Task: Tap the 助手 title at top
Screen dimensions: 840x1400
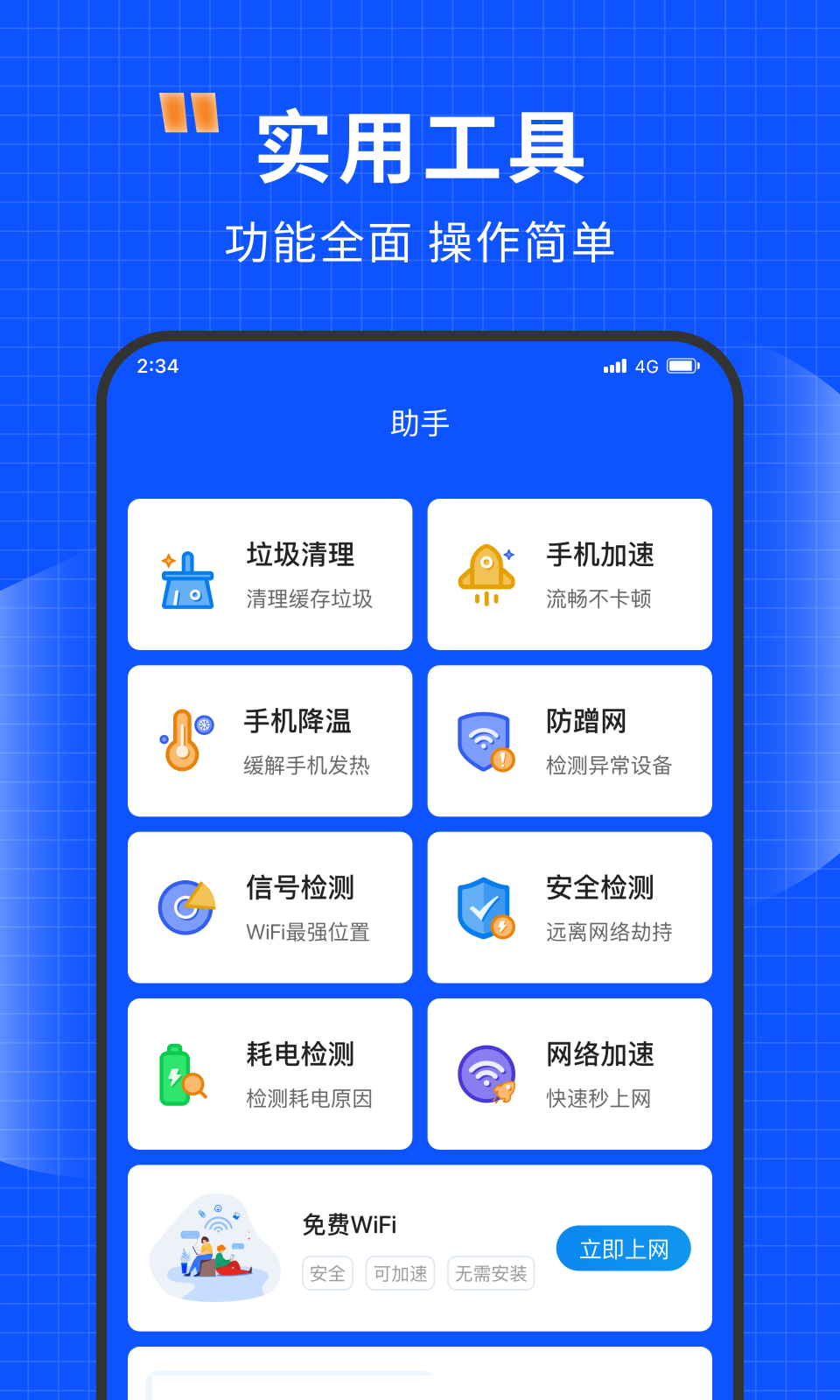Action: coord(419,422)
